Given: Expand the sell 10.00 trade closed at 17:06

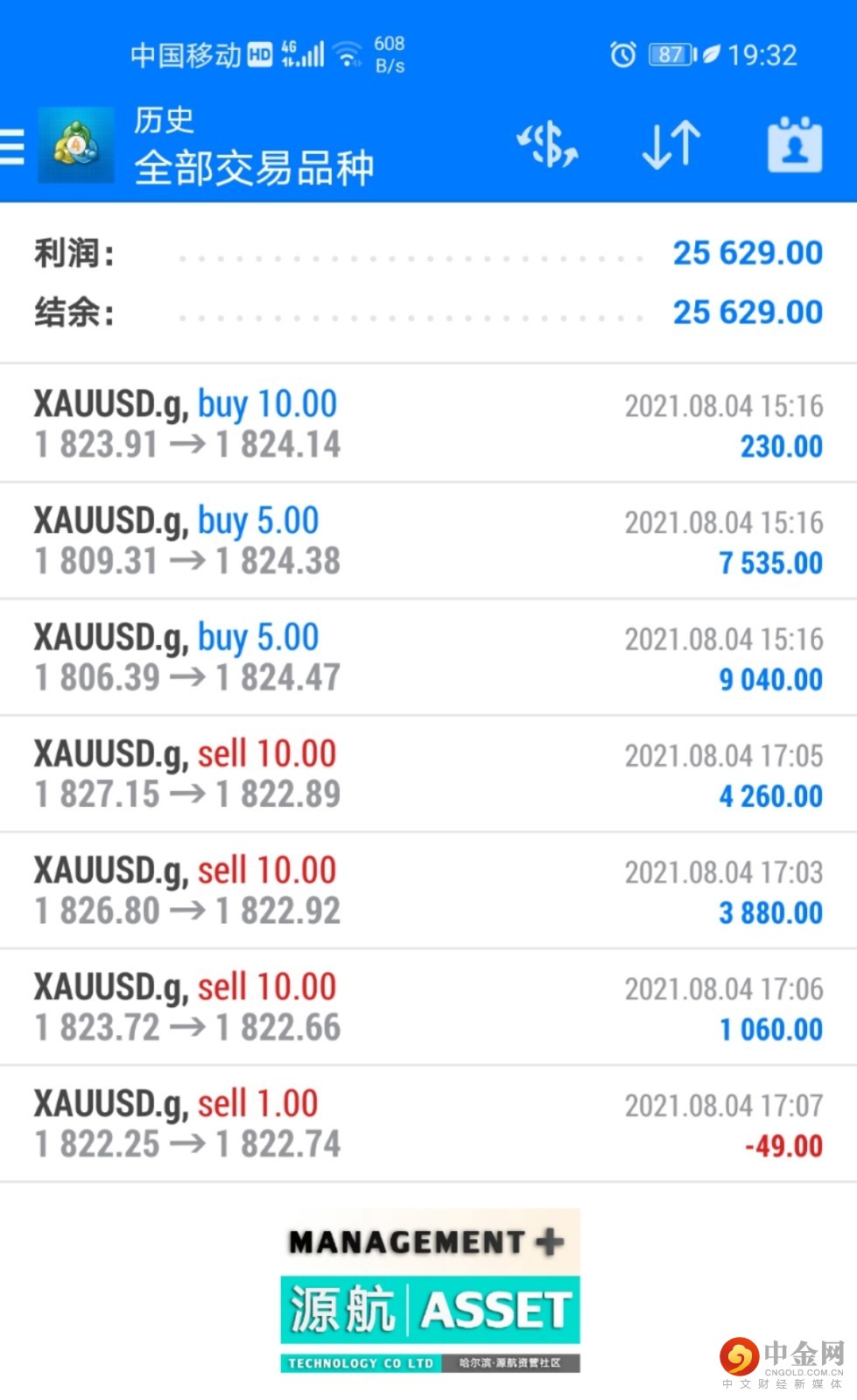Looking at the screenshot, I should pos(428,1007).
